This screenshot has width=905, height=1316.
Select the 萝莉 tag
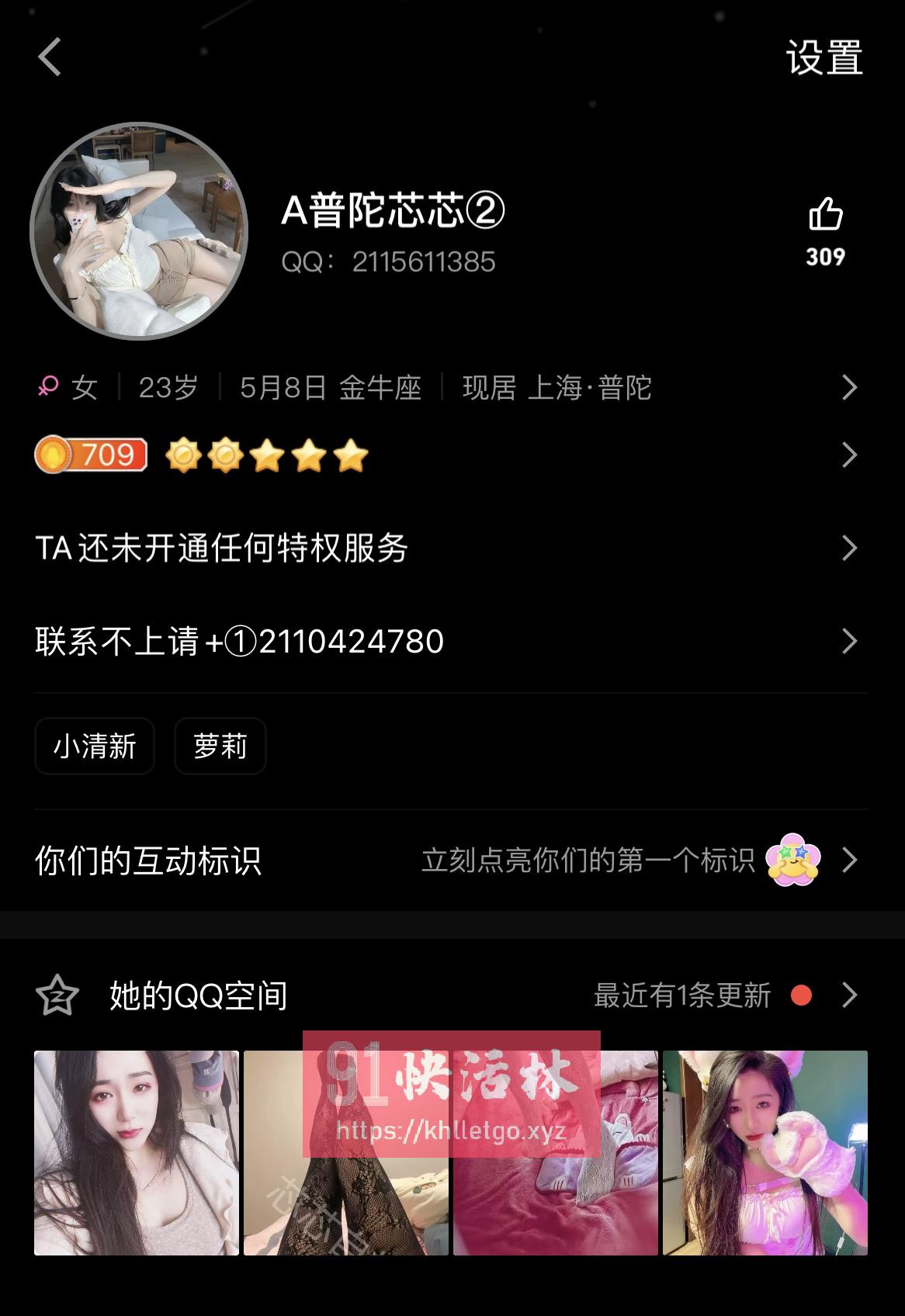coord(220,746)
